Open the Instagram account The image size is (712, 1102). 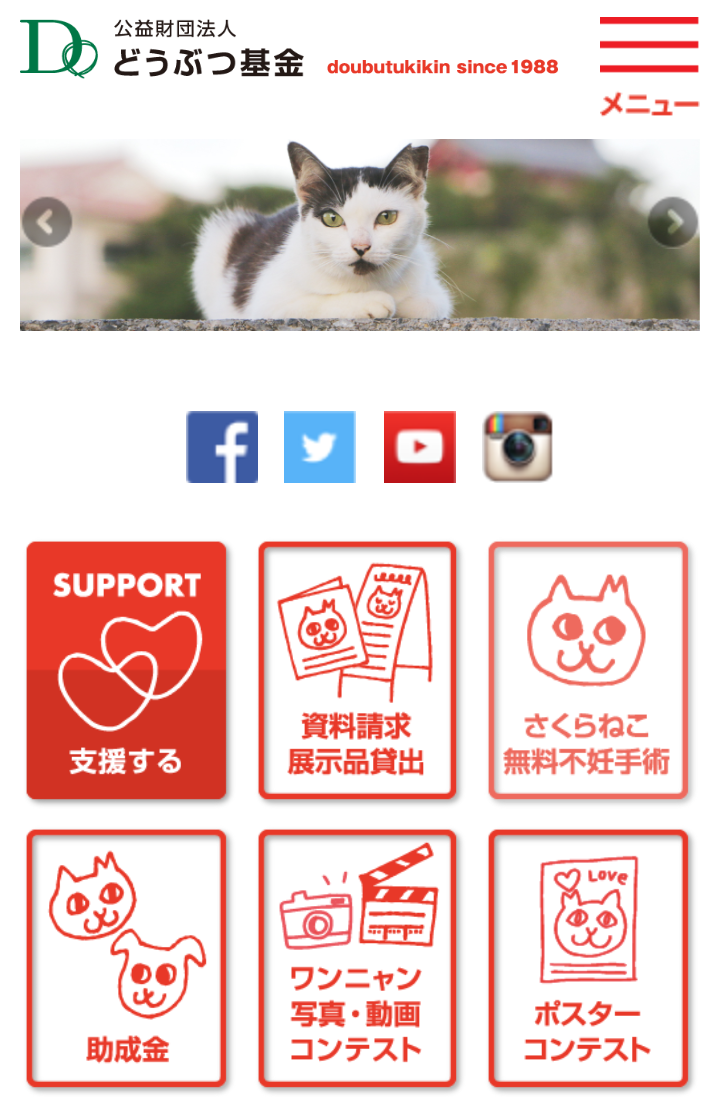(518, 447)
